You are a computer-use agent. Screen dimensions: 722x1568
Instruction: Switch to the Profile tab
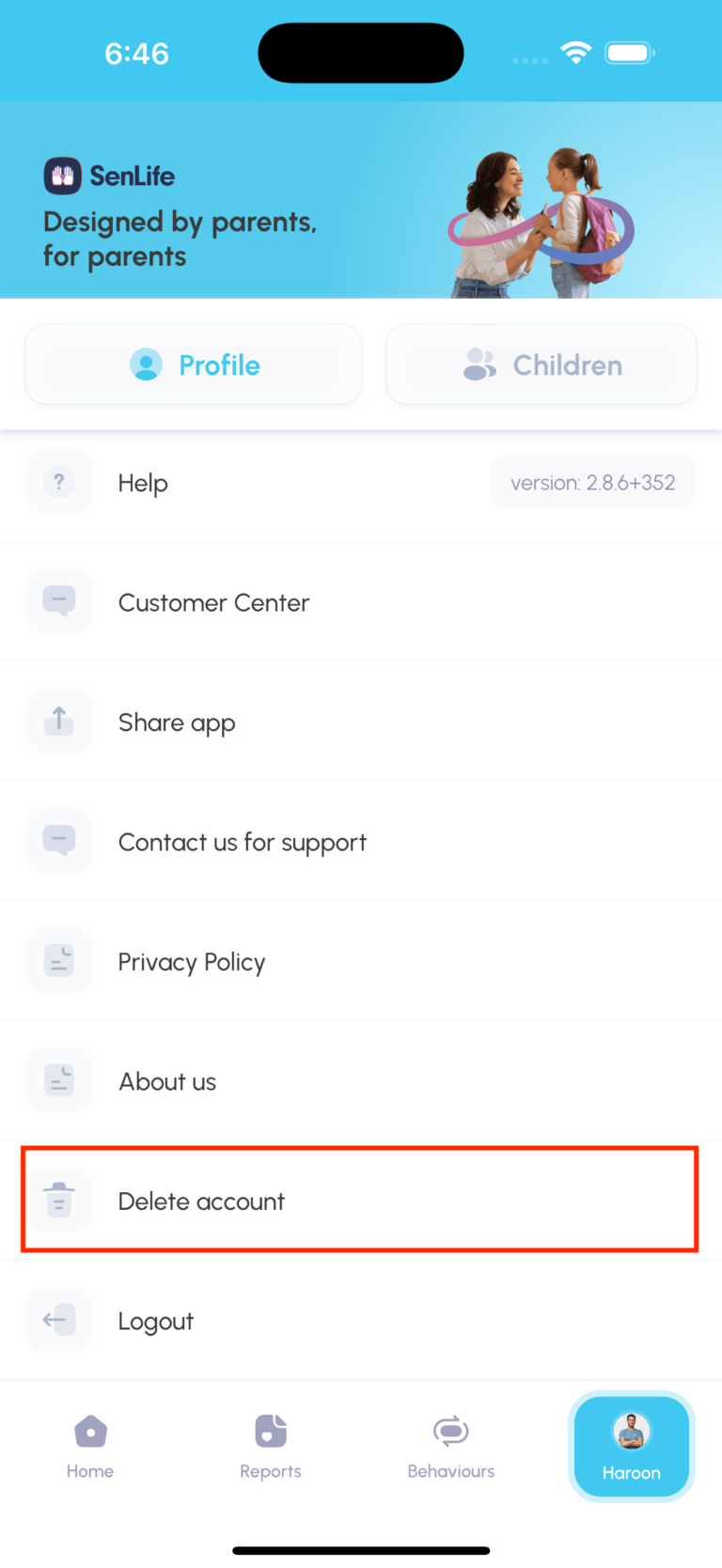[194, 365]
